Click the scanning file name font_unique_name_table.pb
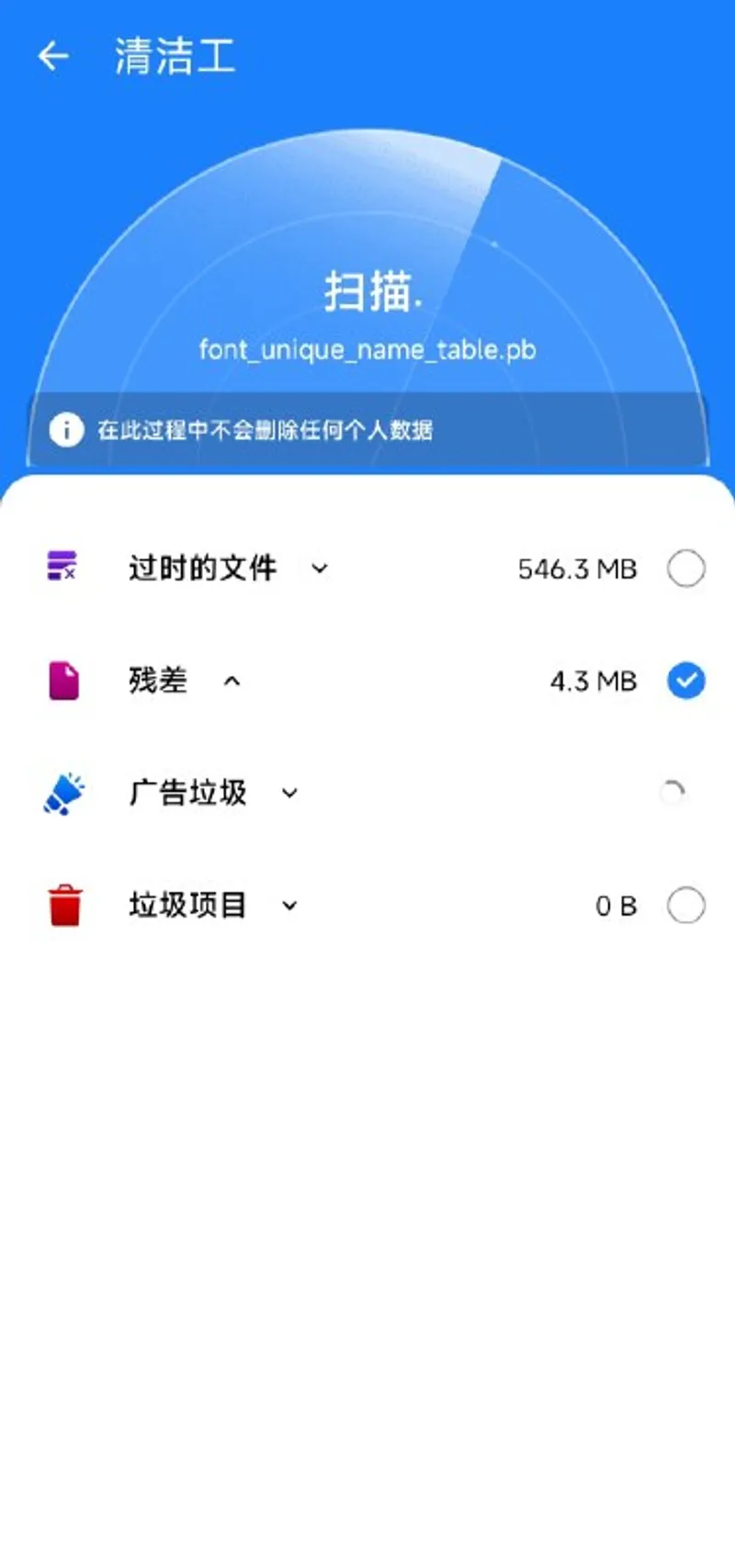The image size is (735, 1568). (367, 350)
